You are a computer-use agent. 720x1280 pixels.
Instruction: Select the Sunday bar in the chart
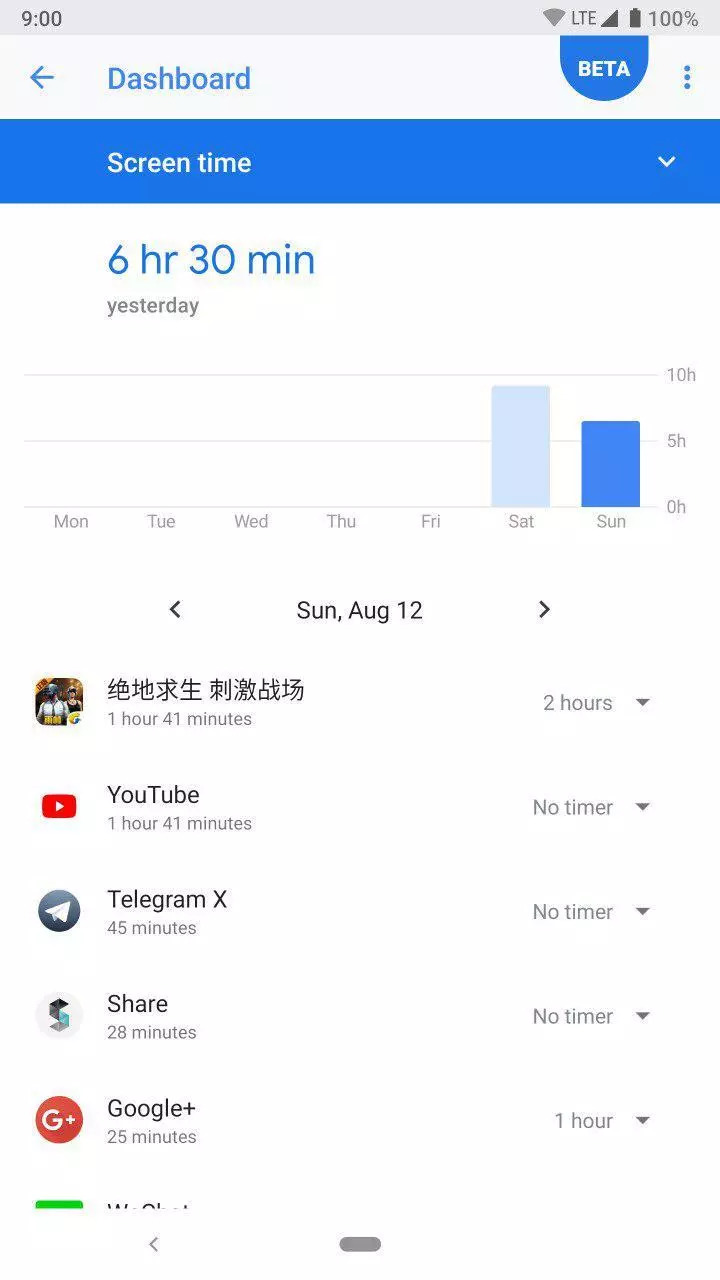(610, 464)
